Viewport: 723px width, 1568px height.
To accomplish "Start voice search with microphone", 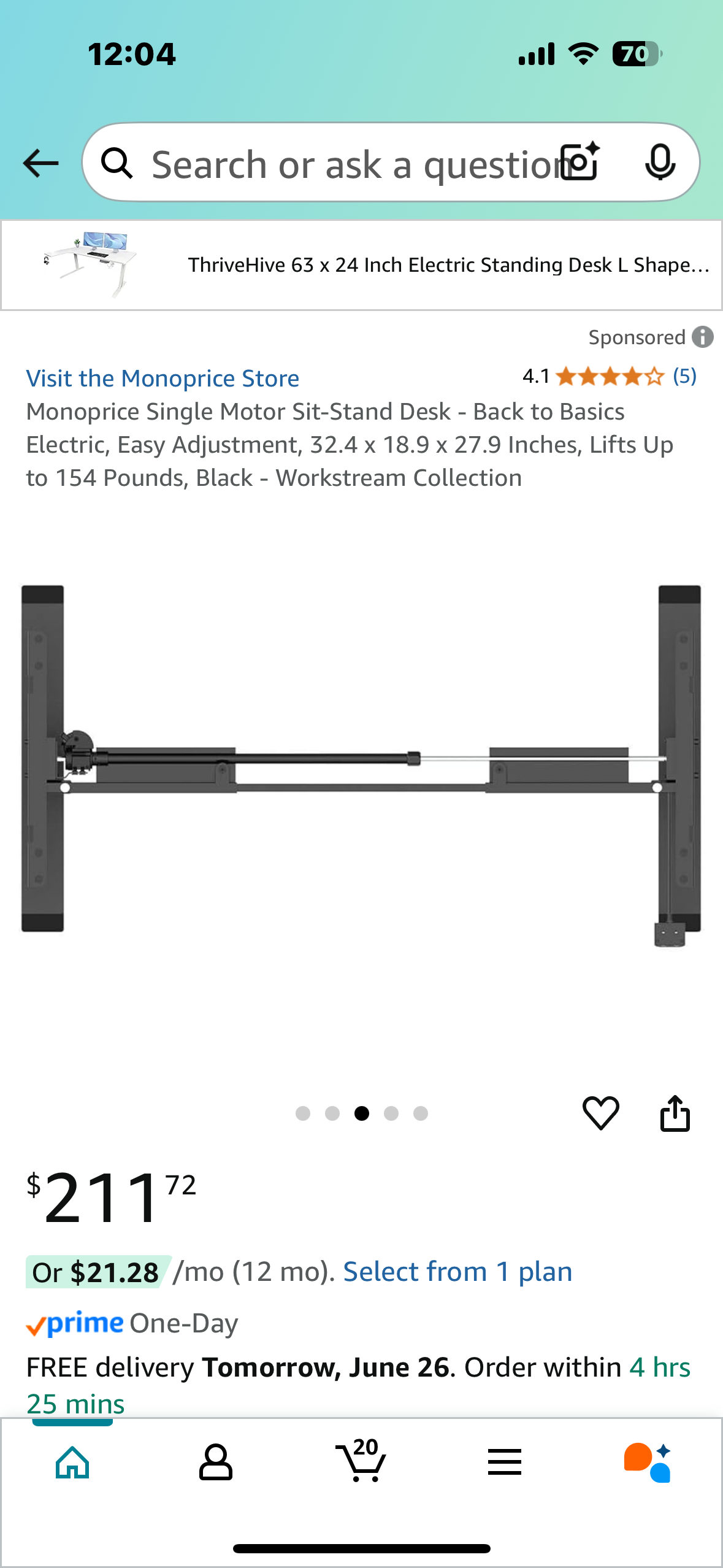I will (660, 163).
